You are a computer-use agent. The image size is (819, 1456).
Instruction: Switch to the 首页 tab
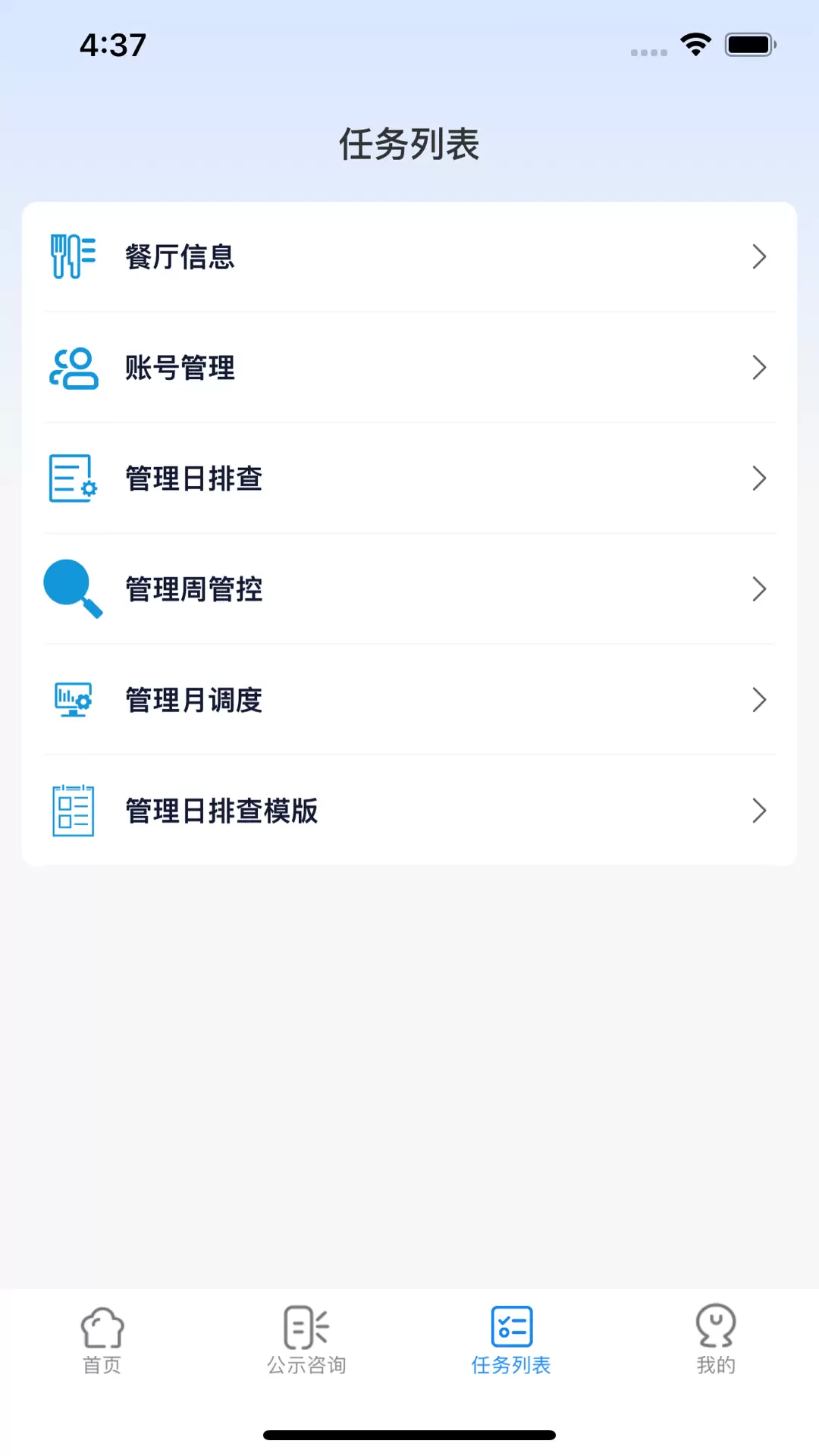(102, 1340)
